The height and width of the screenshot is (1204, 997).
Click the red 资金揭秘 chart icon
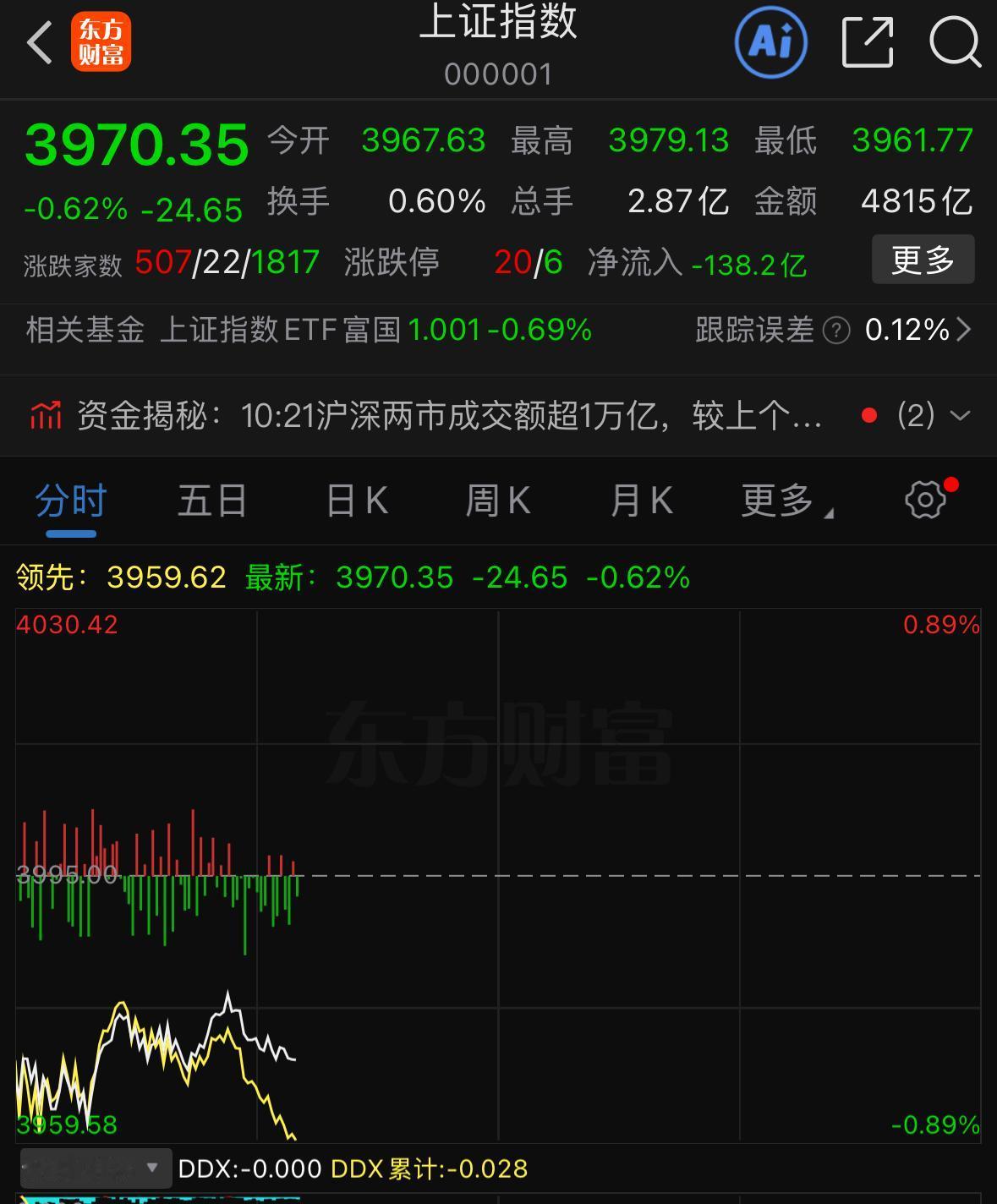[47, 415]
